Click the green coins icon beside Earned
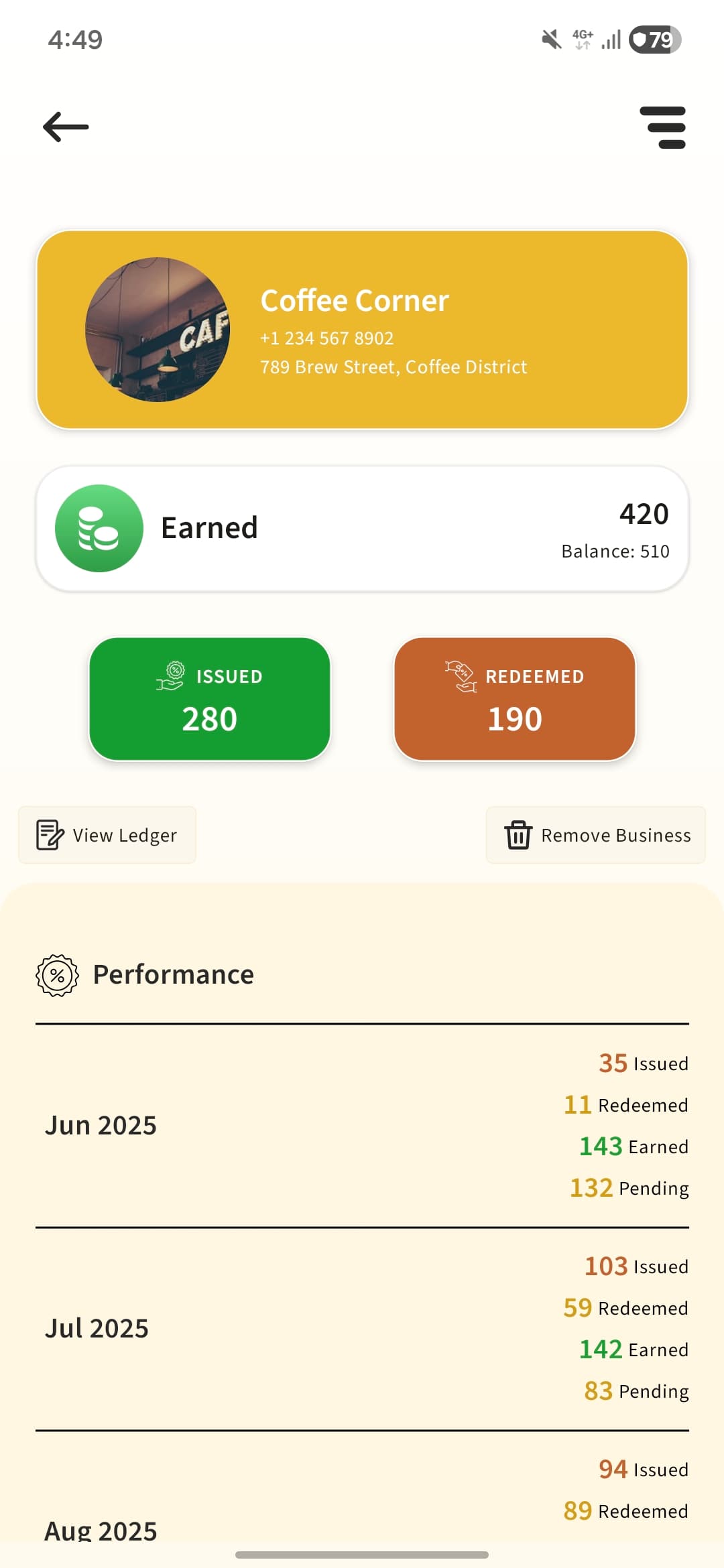This screenshot has height=1568, width=724. click(99, 528)
